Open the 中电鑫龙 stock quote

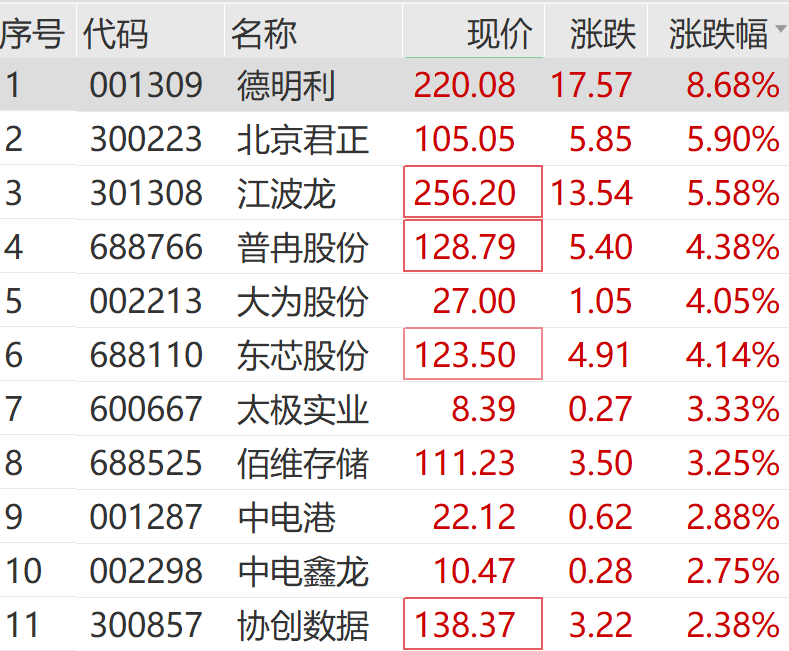(303, 571)
